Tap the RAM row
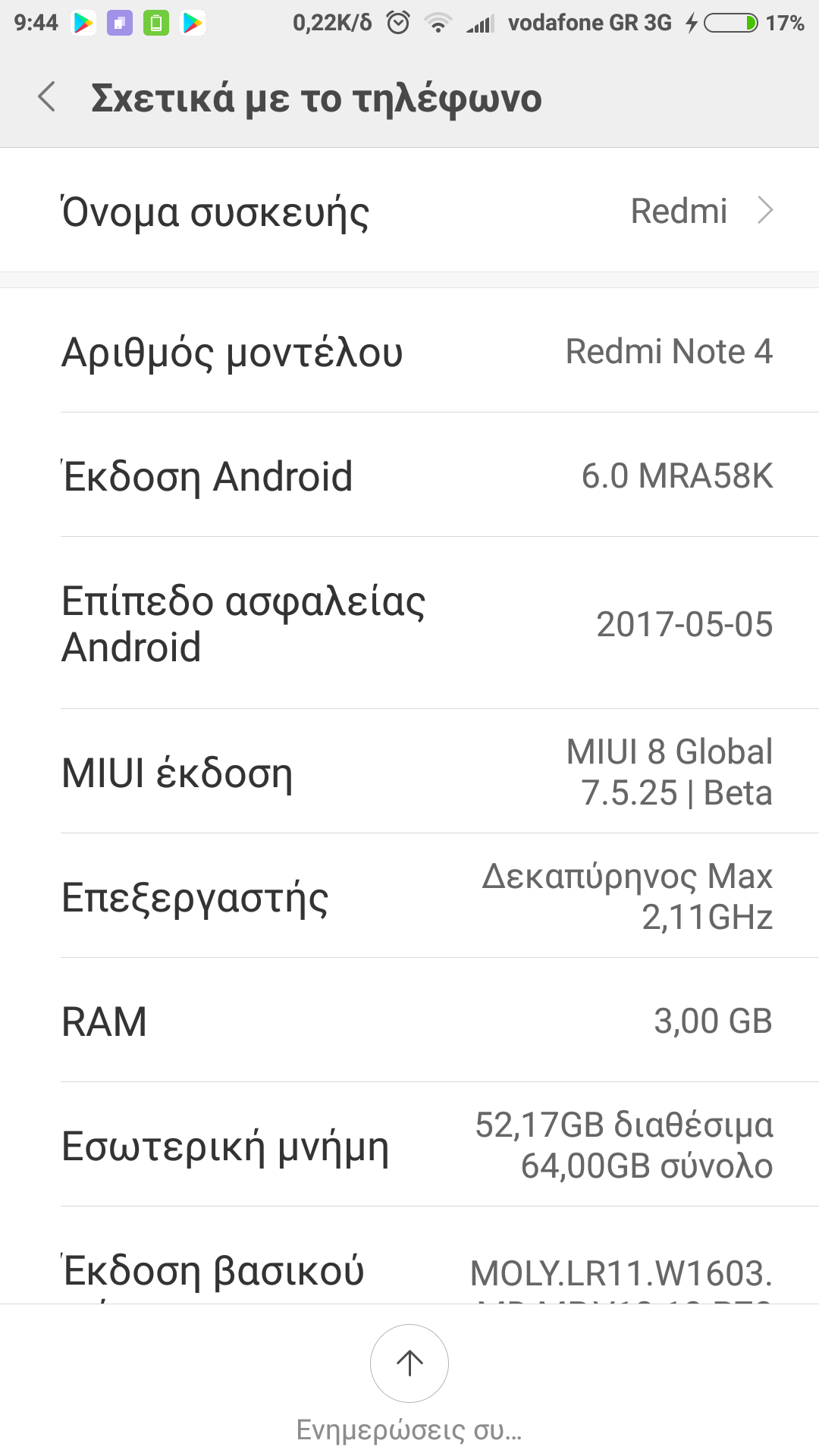Viewport: 819px width, 1456px height. [409, 1021]
